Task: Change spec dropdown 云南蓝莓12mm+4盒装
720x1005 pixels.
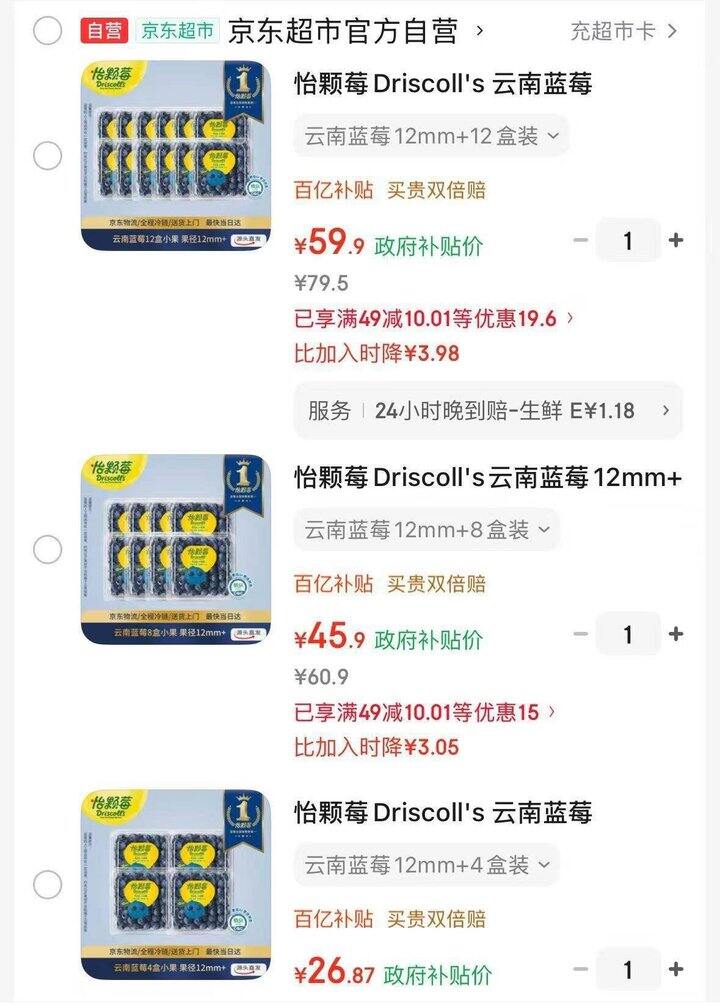Action: 427,865
